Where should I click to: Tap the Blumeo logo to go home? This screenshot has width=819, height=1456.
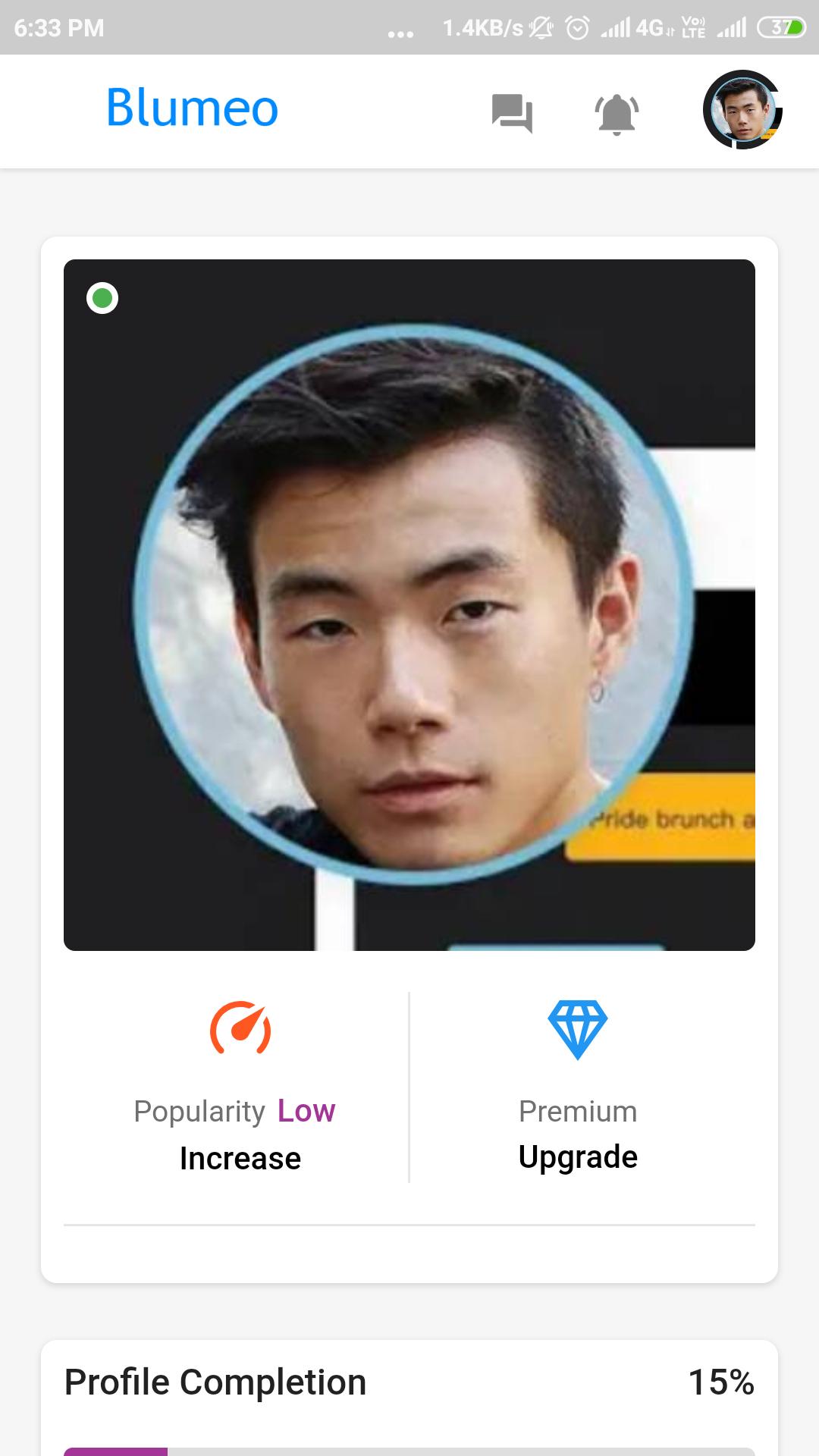[x=192, y=108]
